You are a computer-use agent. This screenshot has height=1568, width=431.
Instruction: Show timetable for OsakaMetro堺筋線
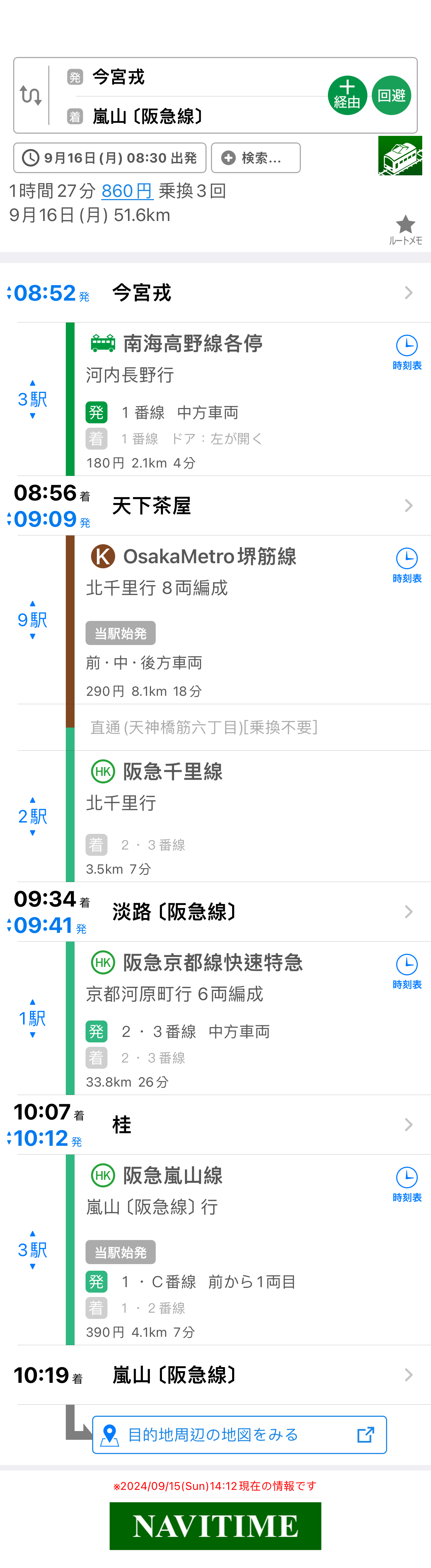pos(407,565)
